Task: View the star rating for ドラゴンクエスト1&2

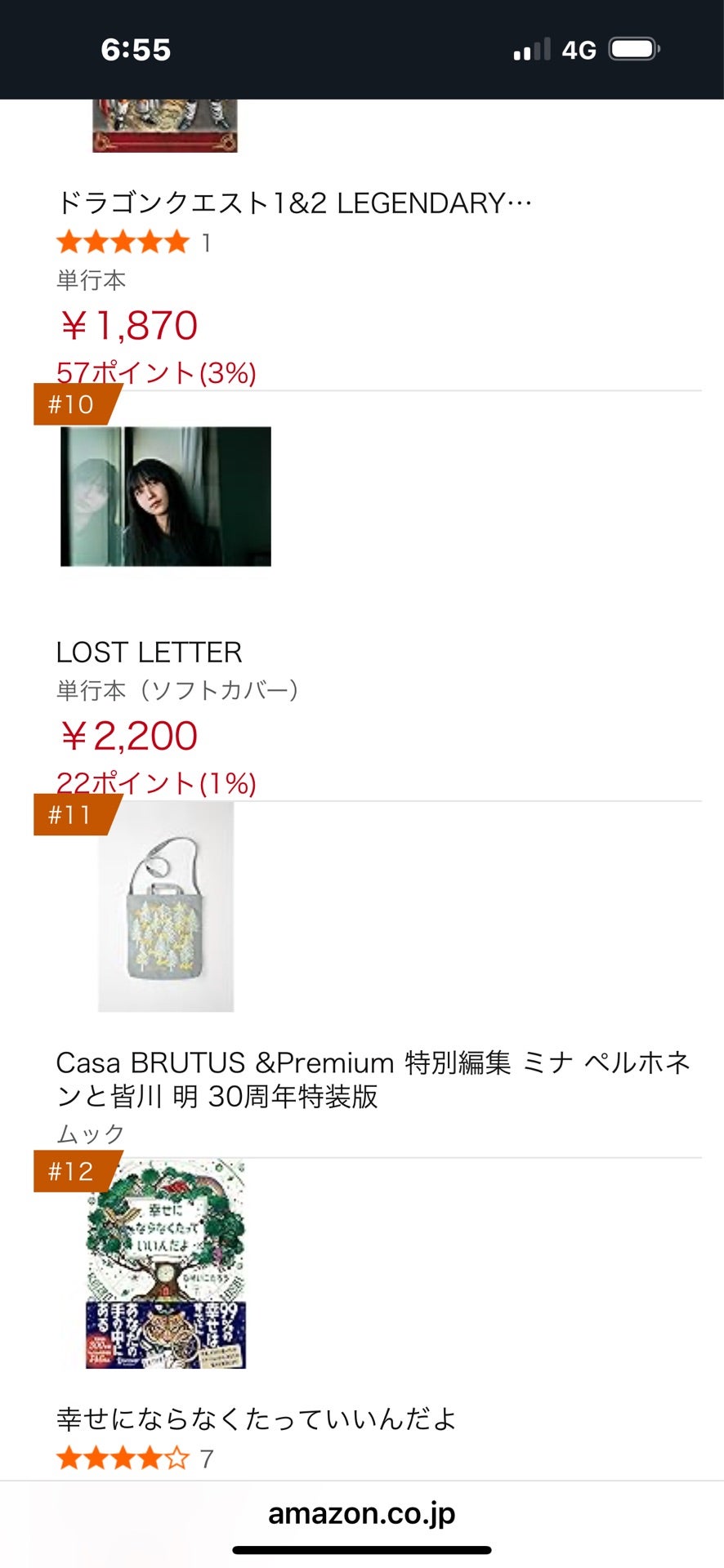Action: 123,243
